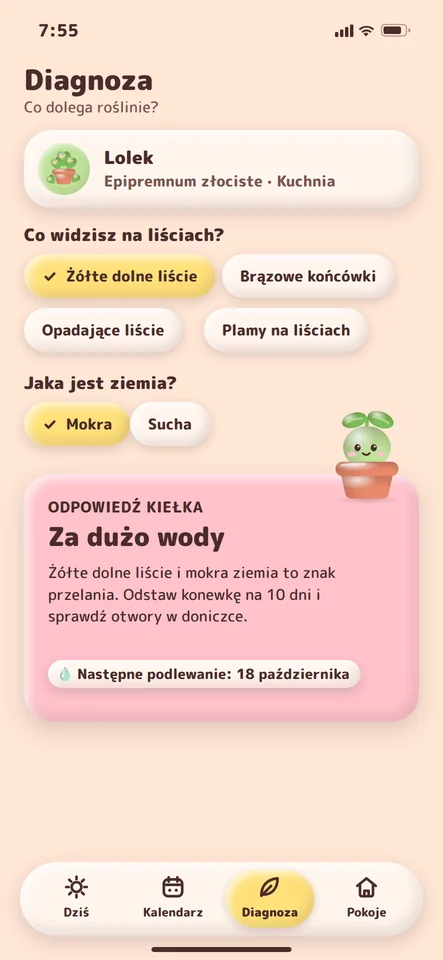Tap the Diagnoza tab

tap(270, 898)
